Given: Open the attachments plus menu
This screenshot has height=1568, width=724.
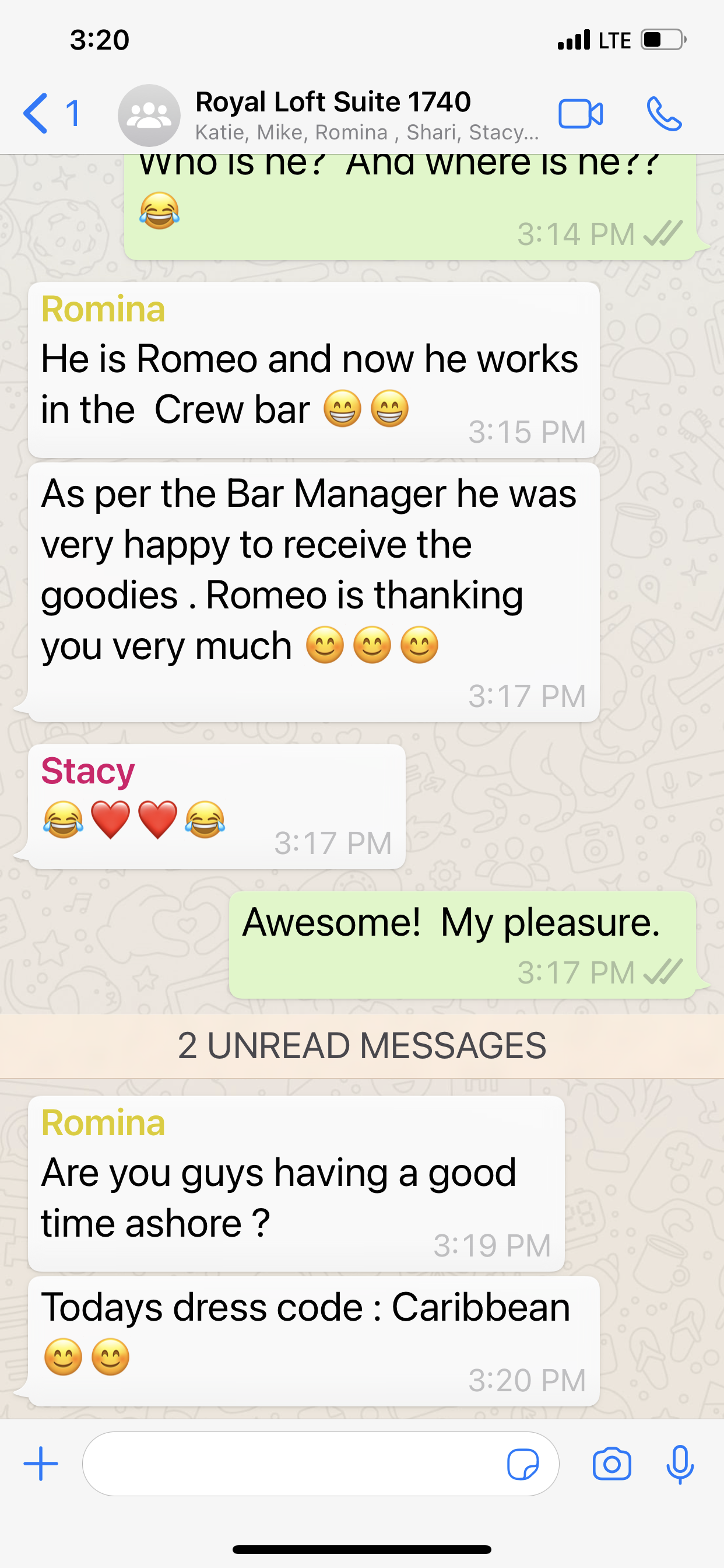Looking at the screenshot, I should click(x=41, y=1464).
